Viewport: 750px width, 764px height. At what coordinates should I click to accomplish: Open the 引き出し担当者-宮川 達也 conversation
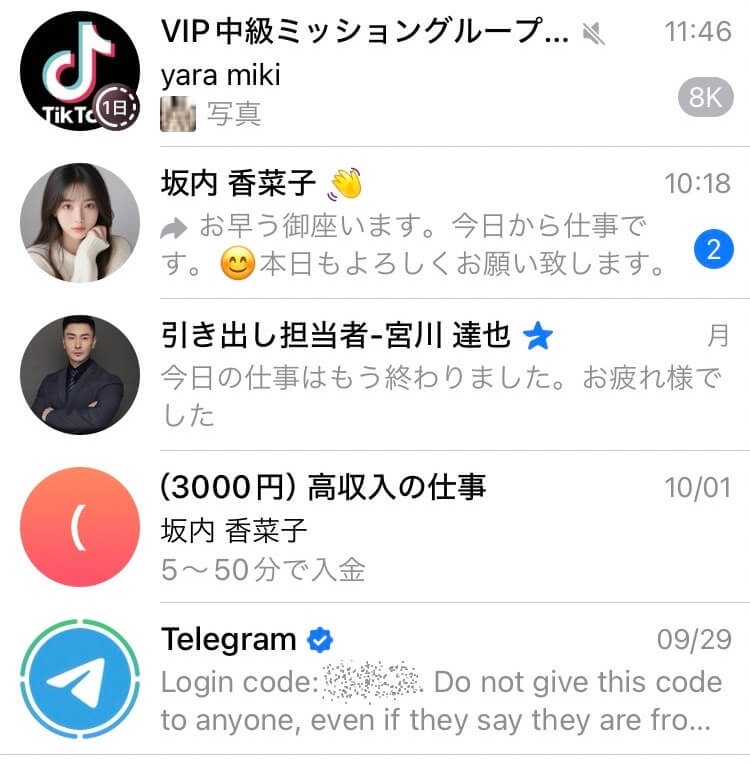[x=400, y=376]
